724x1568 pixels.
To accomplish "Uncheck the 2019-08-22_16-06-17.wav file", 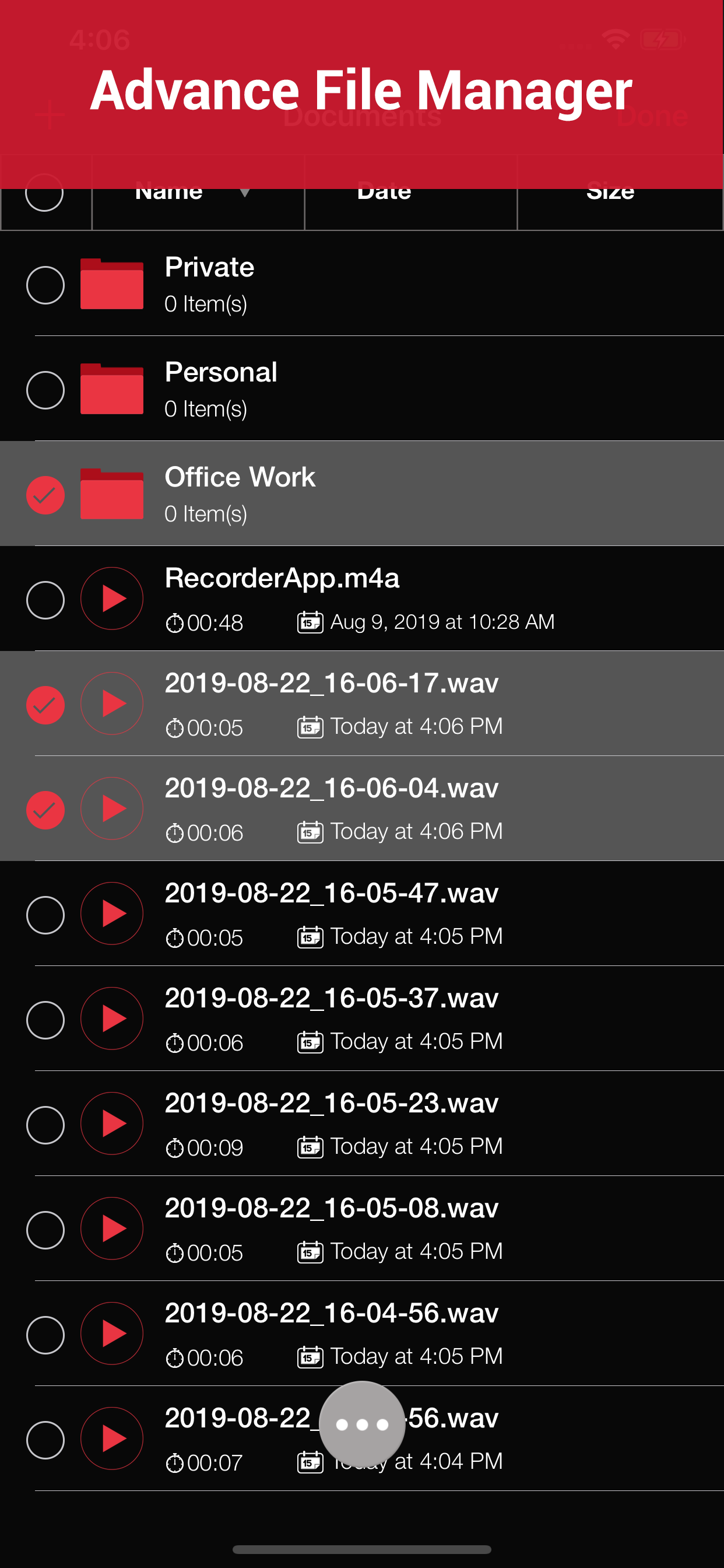I will tap(45, 704).
